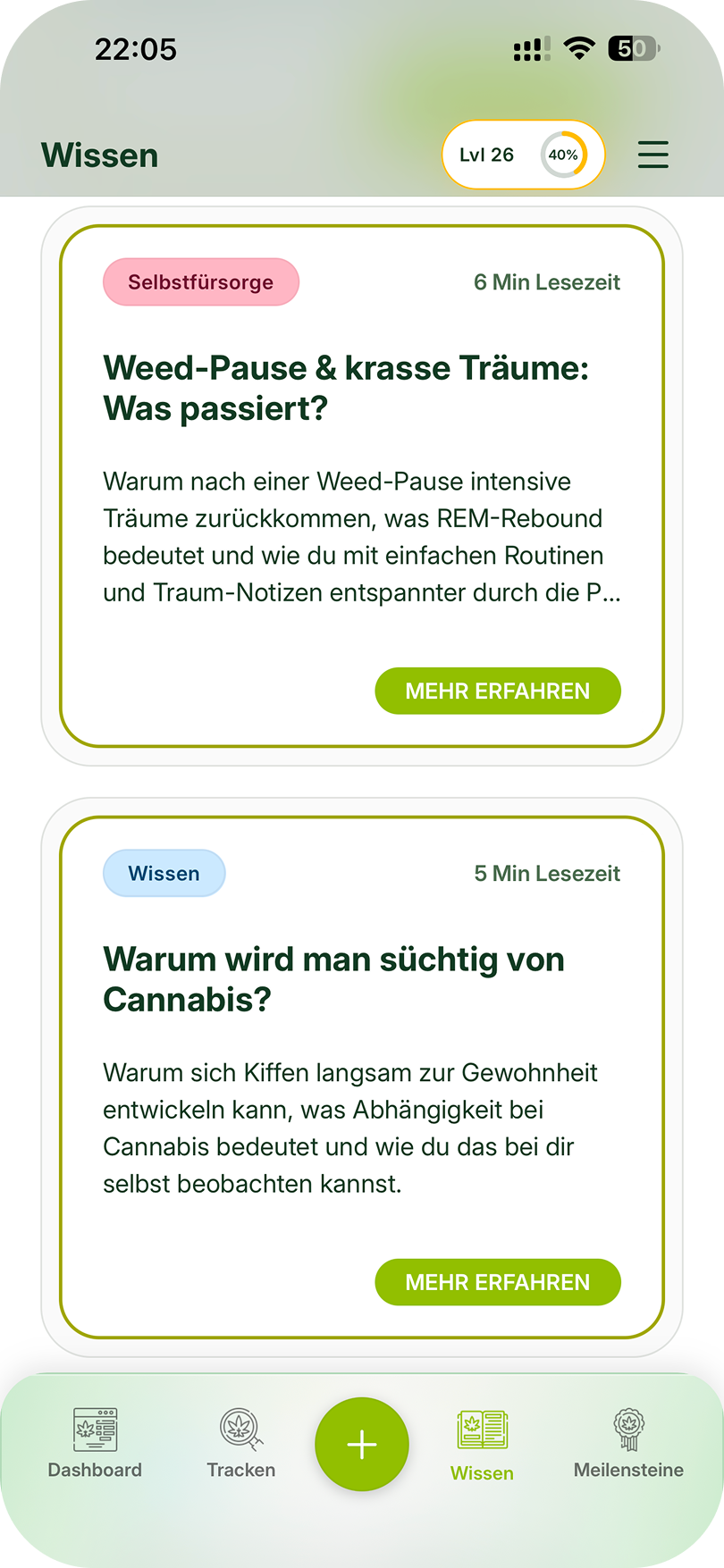This screenshot has width=724, height=1568.
Task: Tap the 6 Min Lesezeit label
Action: coord(547,281)
